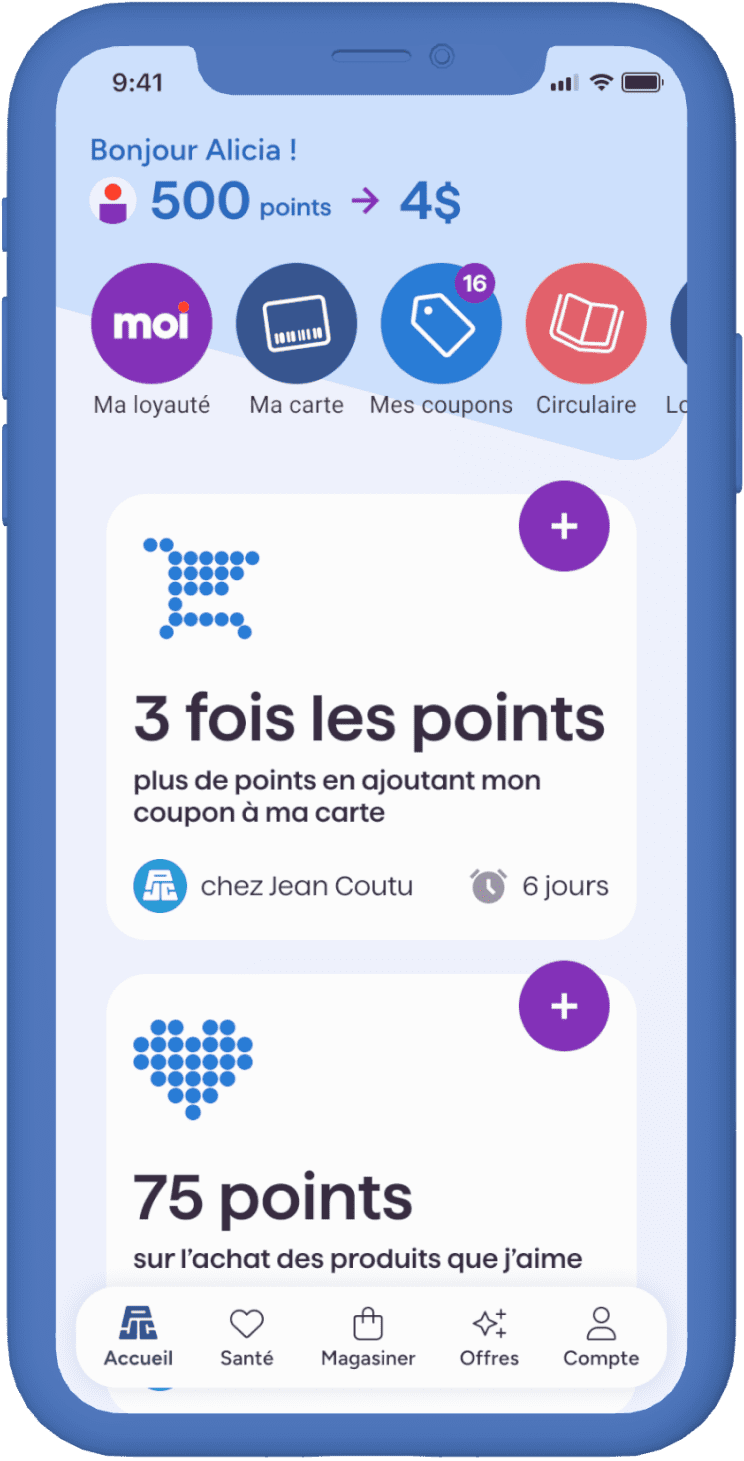This screenshot has height=1461, width=744.
Task: Open the Ma loyauté shortcut
Action: click(x=151, y=324)
